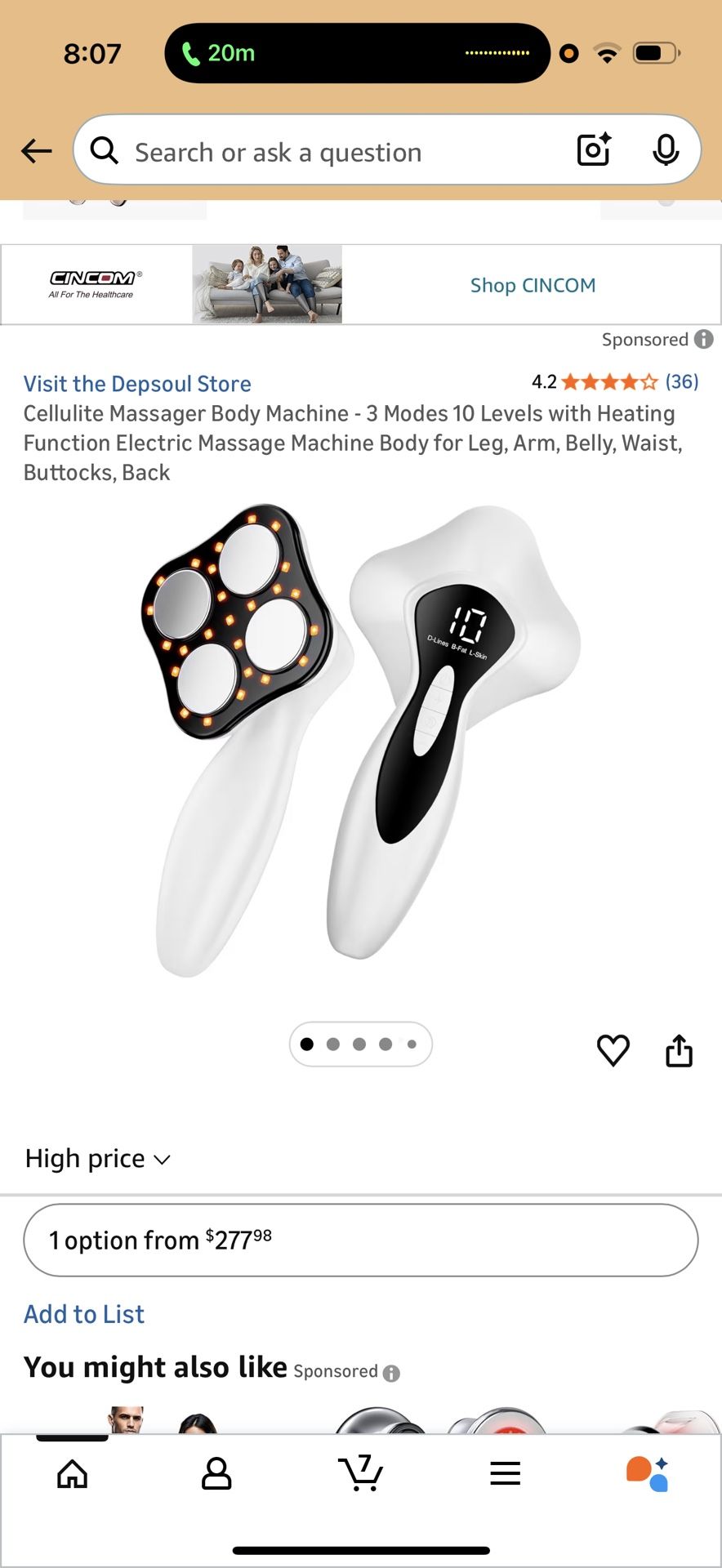This screenshot has height=1568, width=722.
Task: Open the cart with 7 items
Action: (360, 1472)
